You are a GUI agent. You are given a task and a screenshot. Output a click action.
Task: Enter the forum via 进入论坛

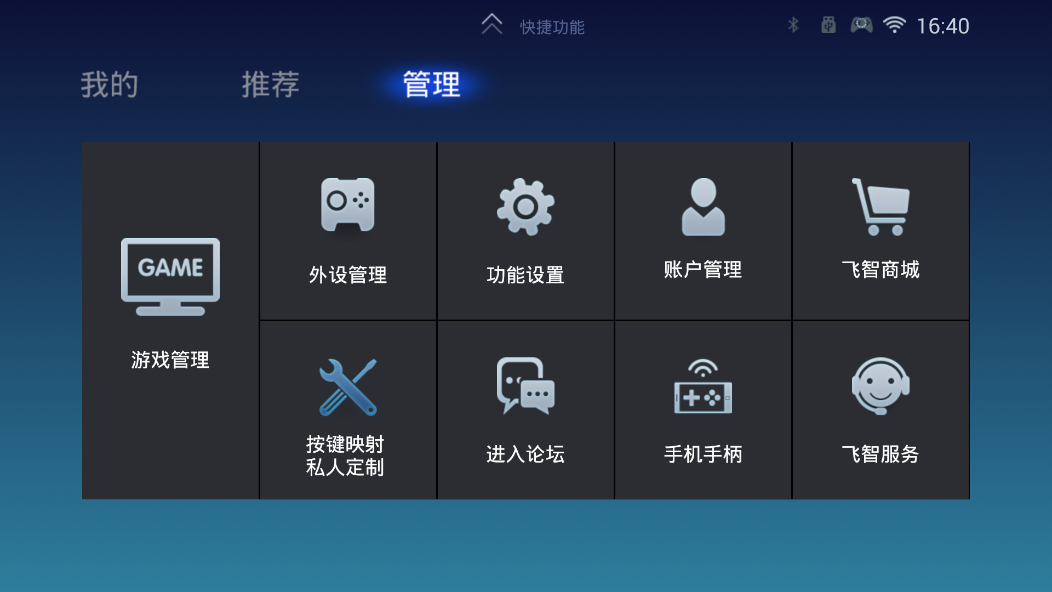click(526, 411)
